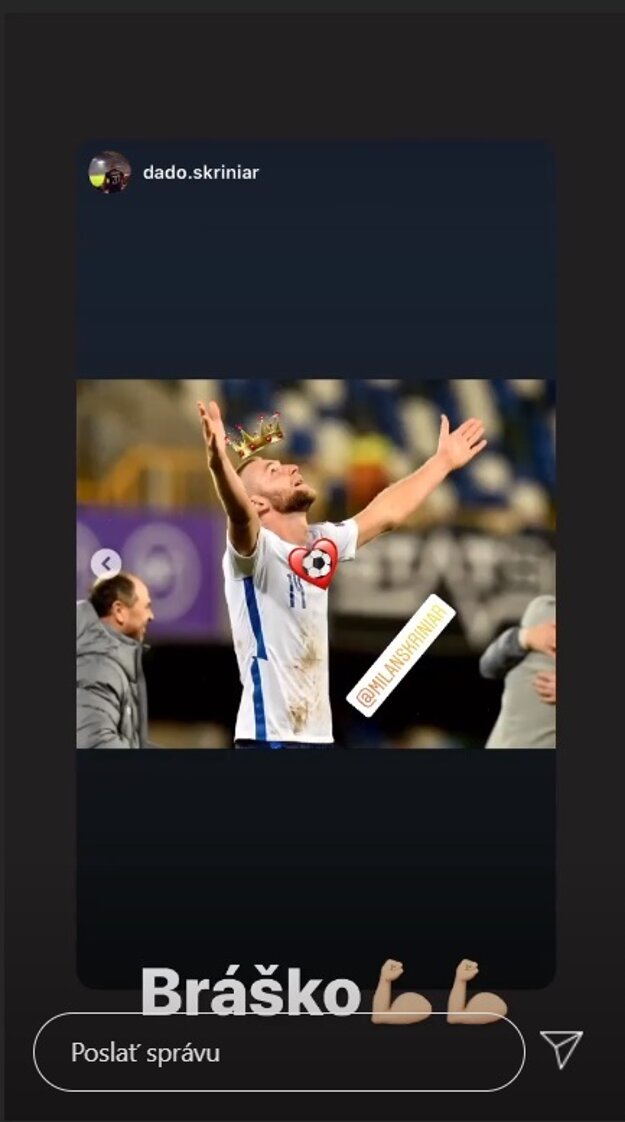This screenshot has height=1122, width=625.
Task: Tap the 'Poslať správu' message field
Action: point(278,1052)
